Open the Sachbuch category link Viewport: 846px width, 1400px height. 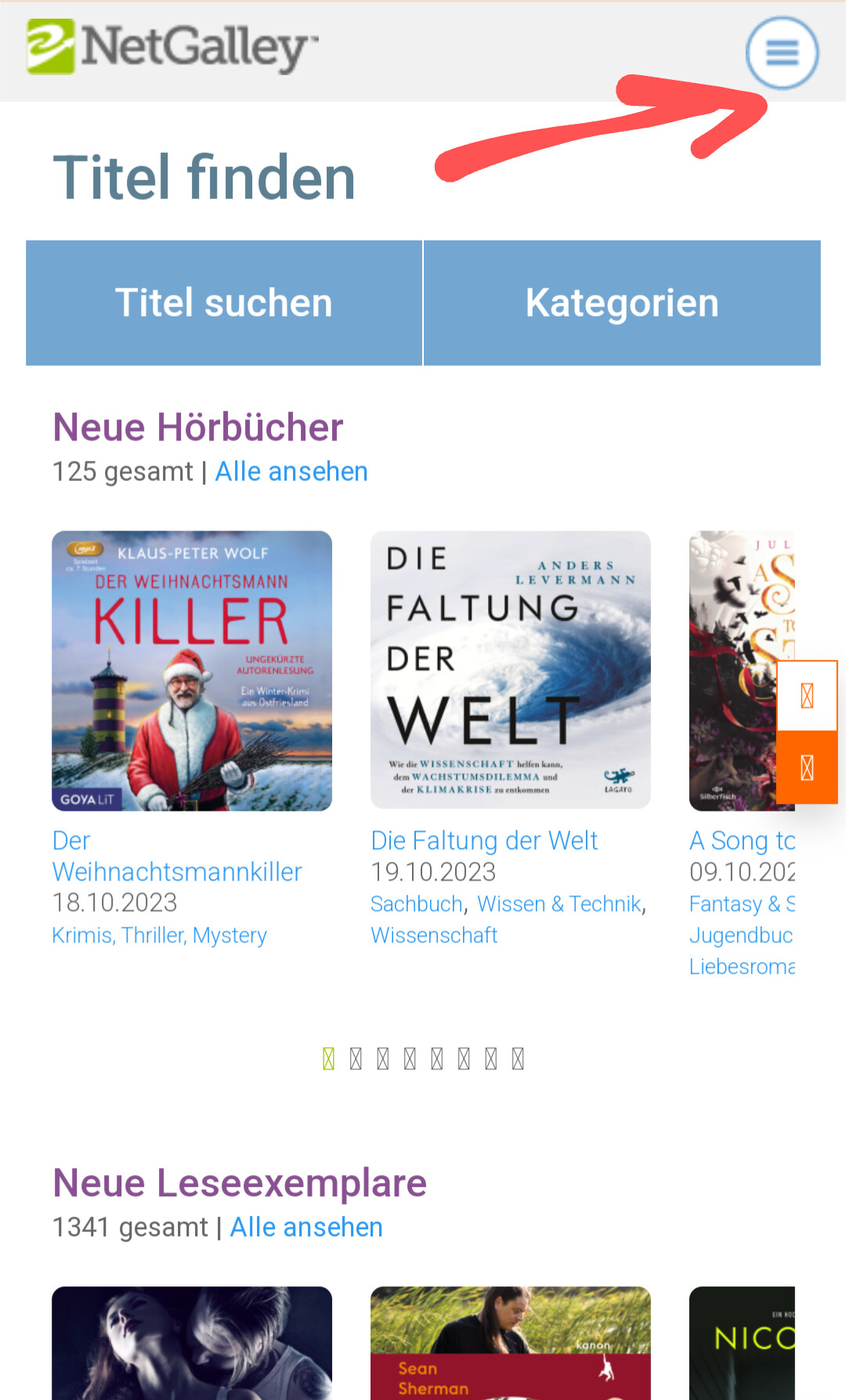(417, 904)
